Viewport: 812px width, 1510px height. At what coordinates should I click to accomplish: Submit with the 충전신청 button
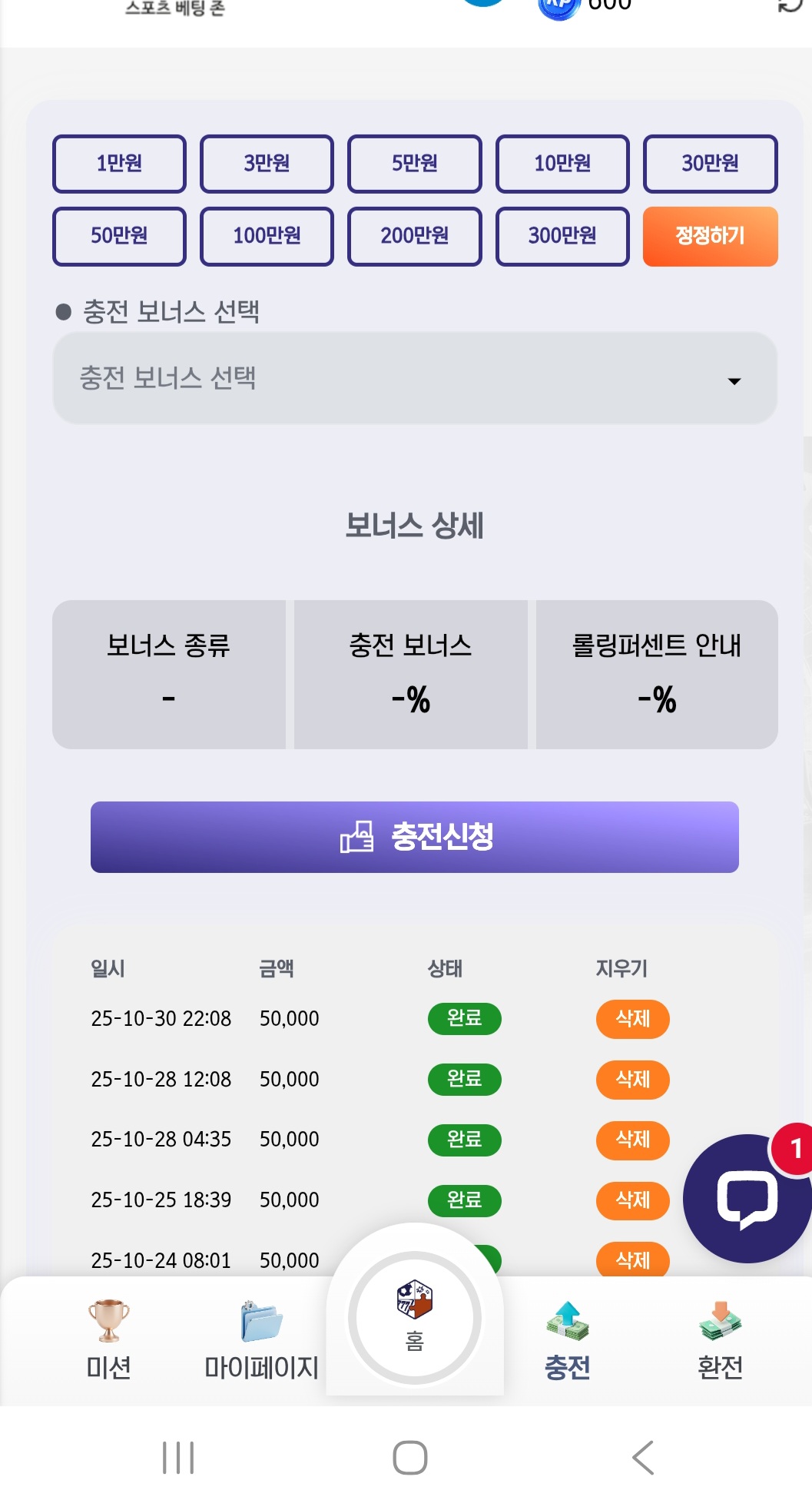click(x=414, y=837)
